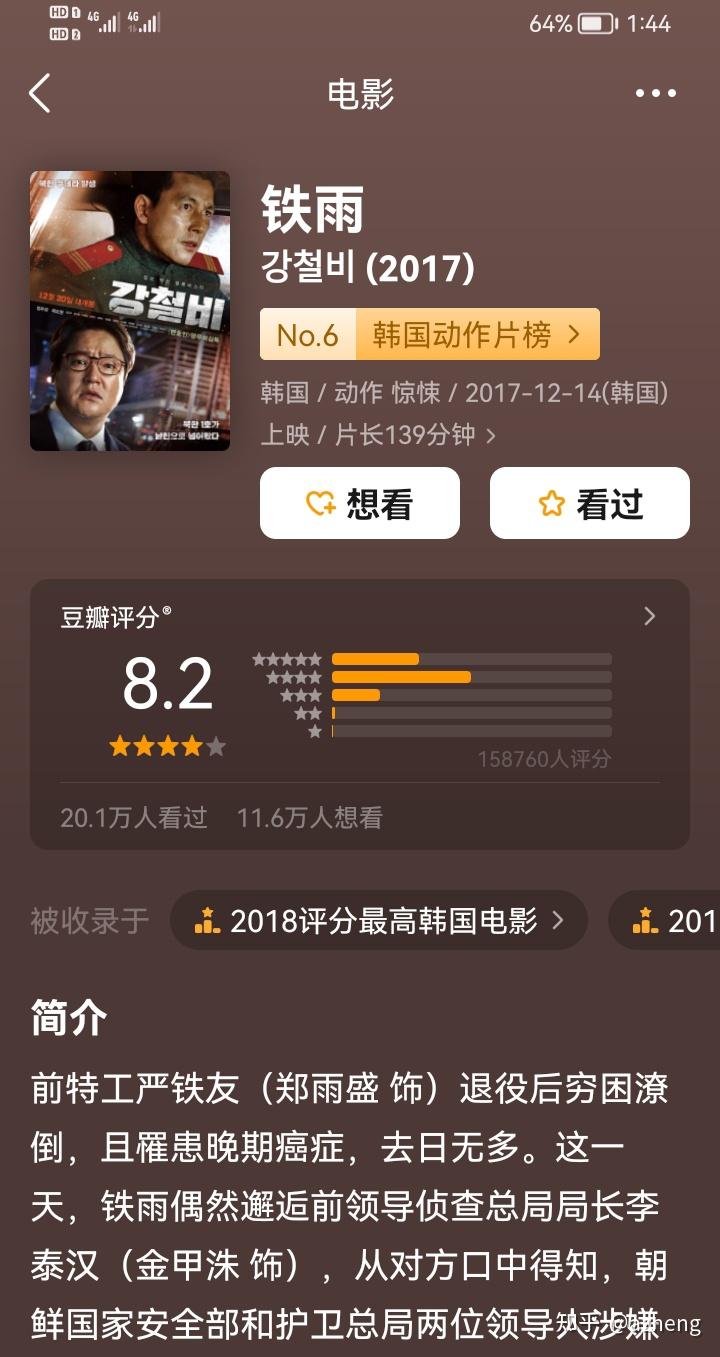Screen dimensions: 720x1357
Task: Expand movie details via 片长139分钟 chevron
Action: [x=489, y=436]
